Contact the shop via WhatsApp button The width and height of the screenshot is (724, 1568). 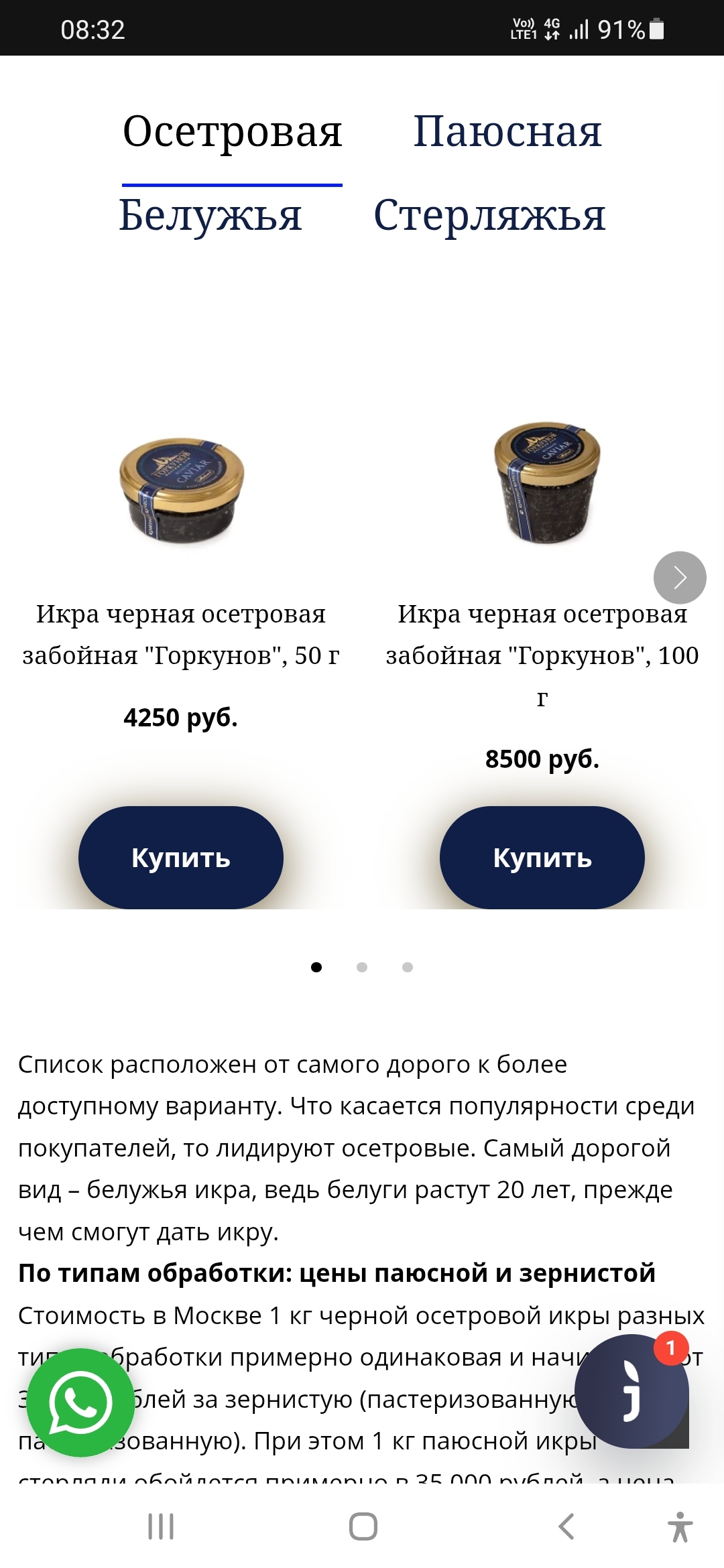(x=80, y=1402)
